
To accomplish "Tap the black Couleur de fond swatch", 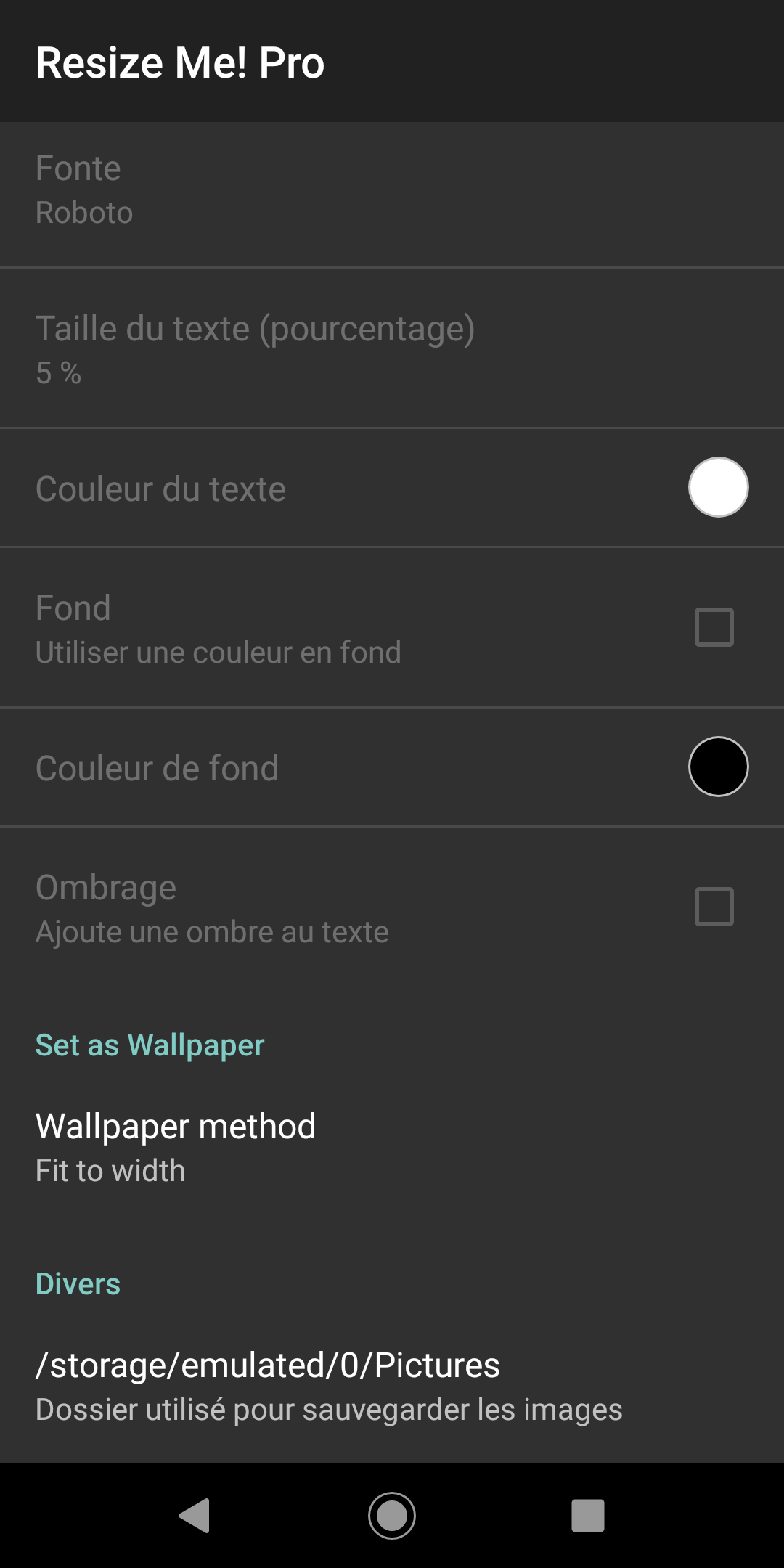I will (718, 767).
